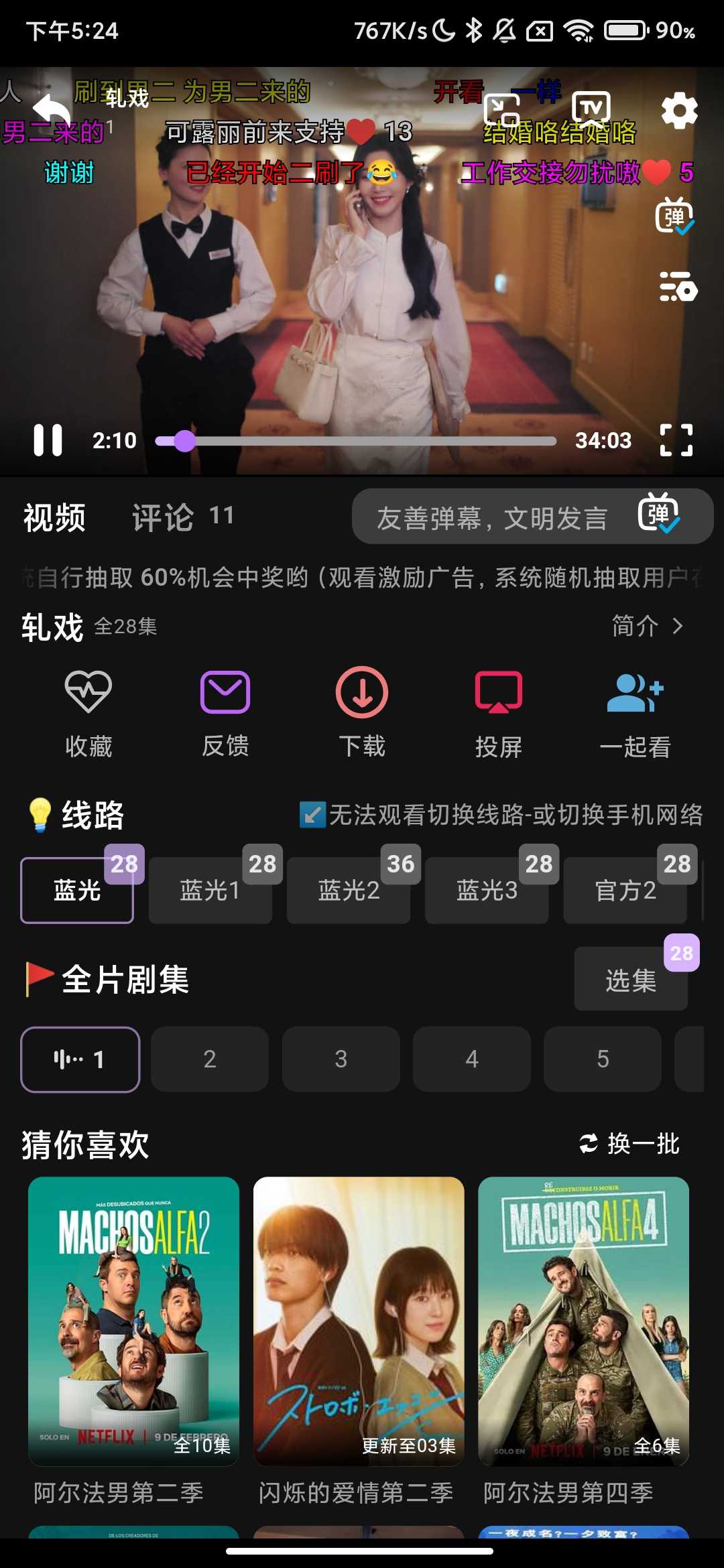Open video player settings gear
This screenshot has width=724, height=1568.
[679, 111]
